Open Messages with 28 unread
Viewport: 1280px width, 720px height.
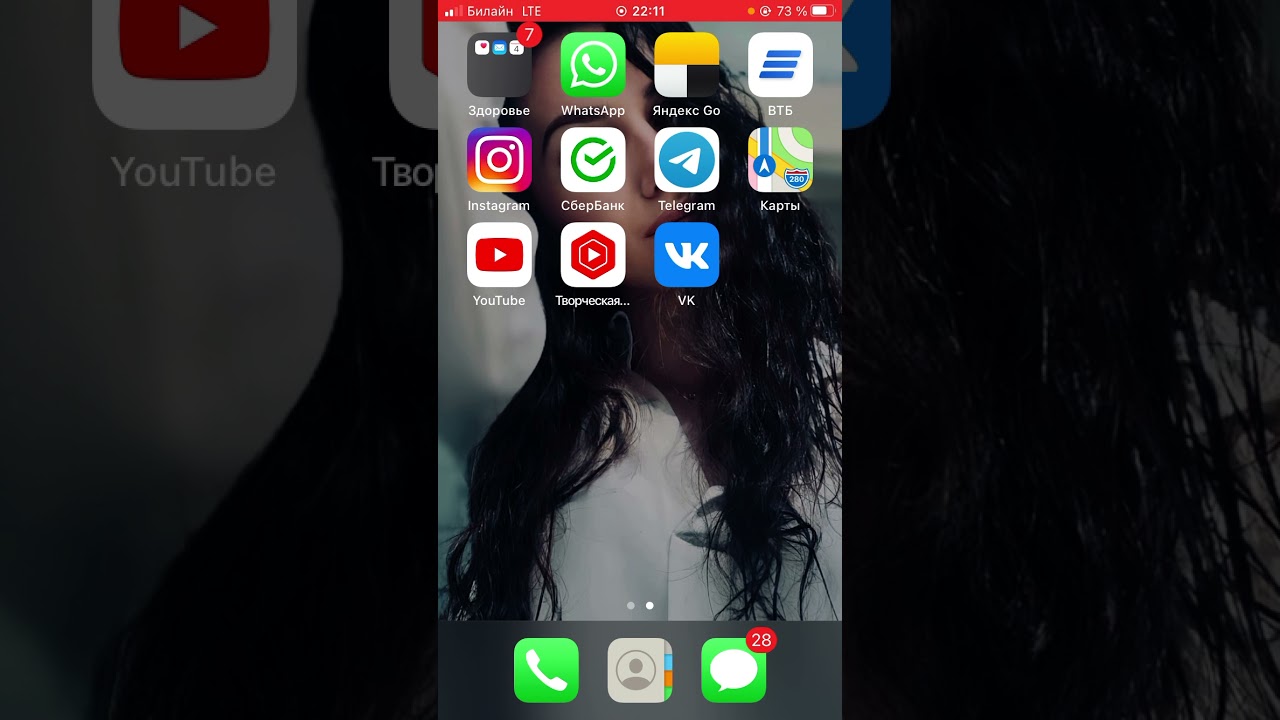[x=733, y=670]
